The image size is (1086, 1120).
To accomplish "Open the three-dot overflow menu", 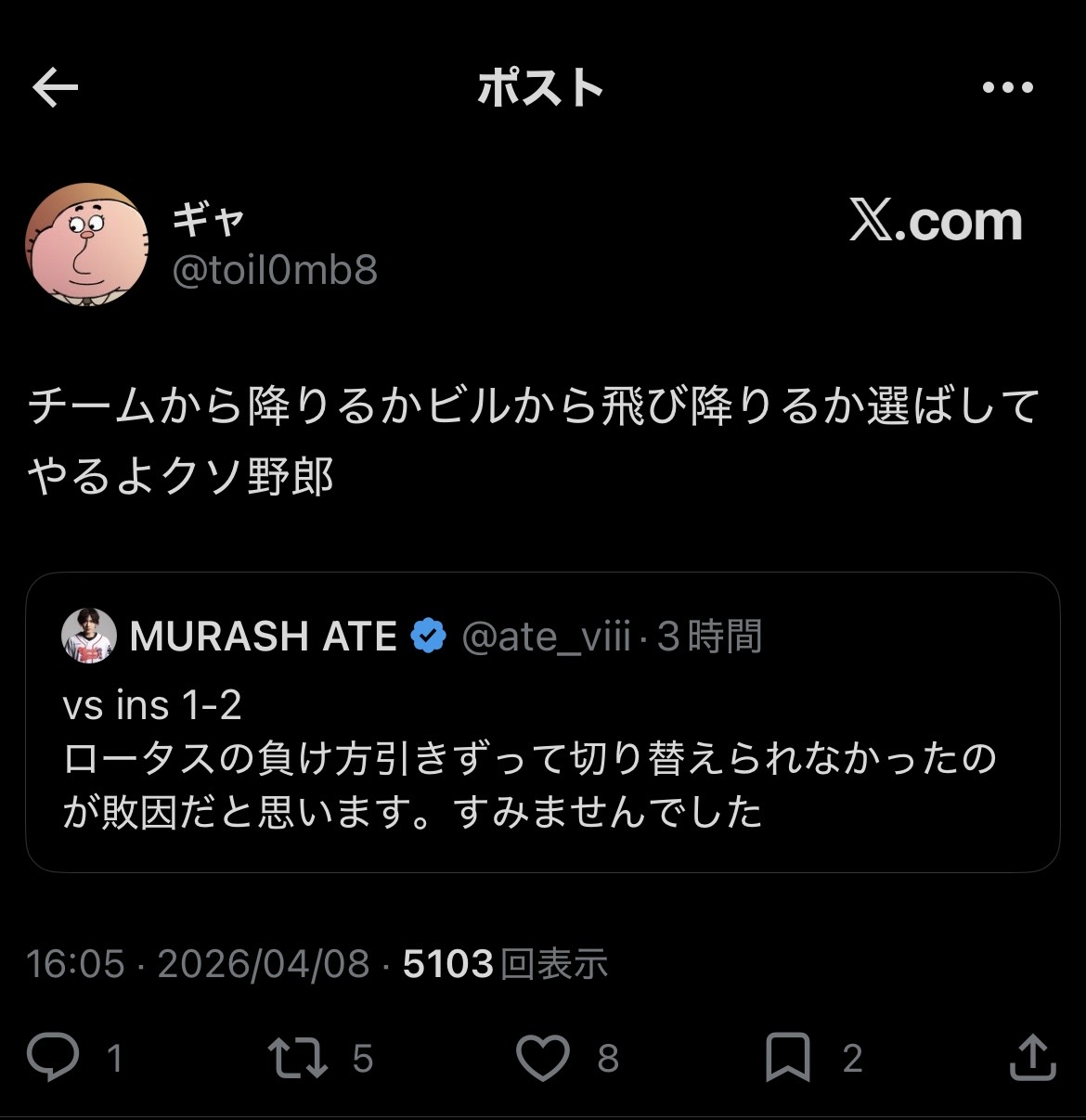I will 1007,88.
